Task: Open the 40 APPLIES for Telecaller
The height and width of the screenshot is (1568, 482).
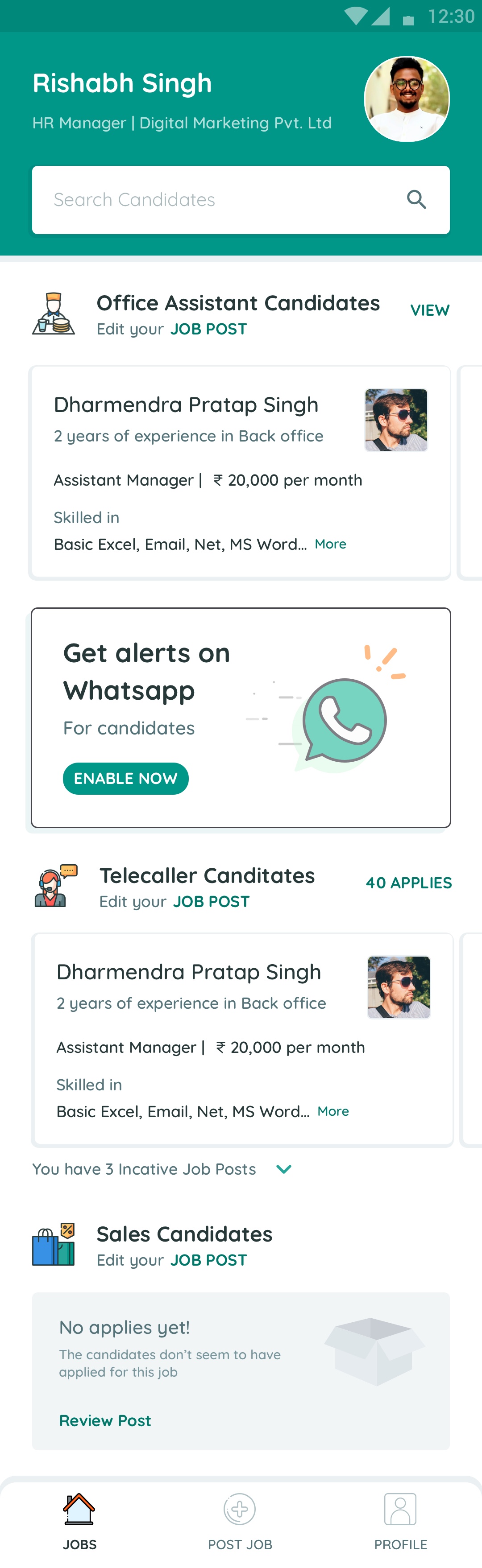Action: coord(408,883)
